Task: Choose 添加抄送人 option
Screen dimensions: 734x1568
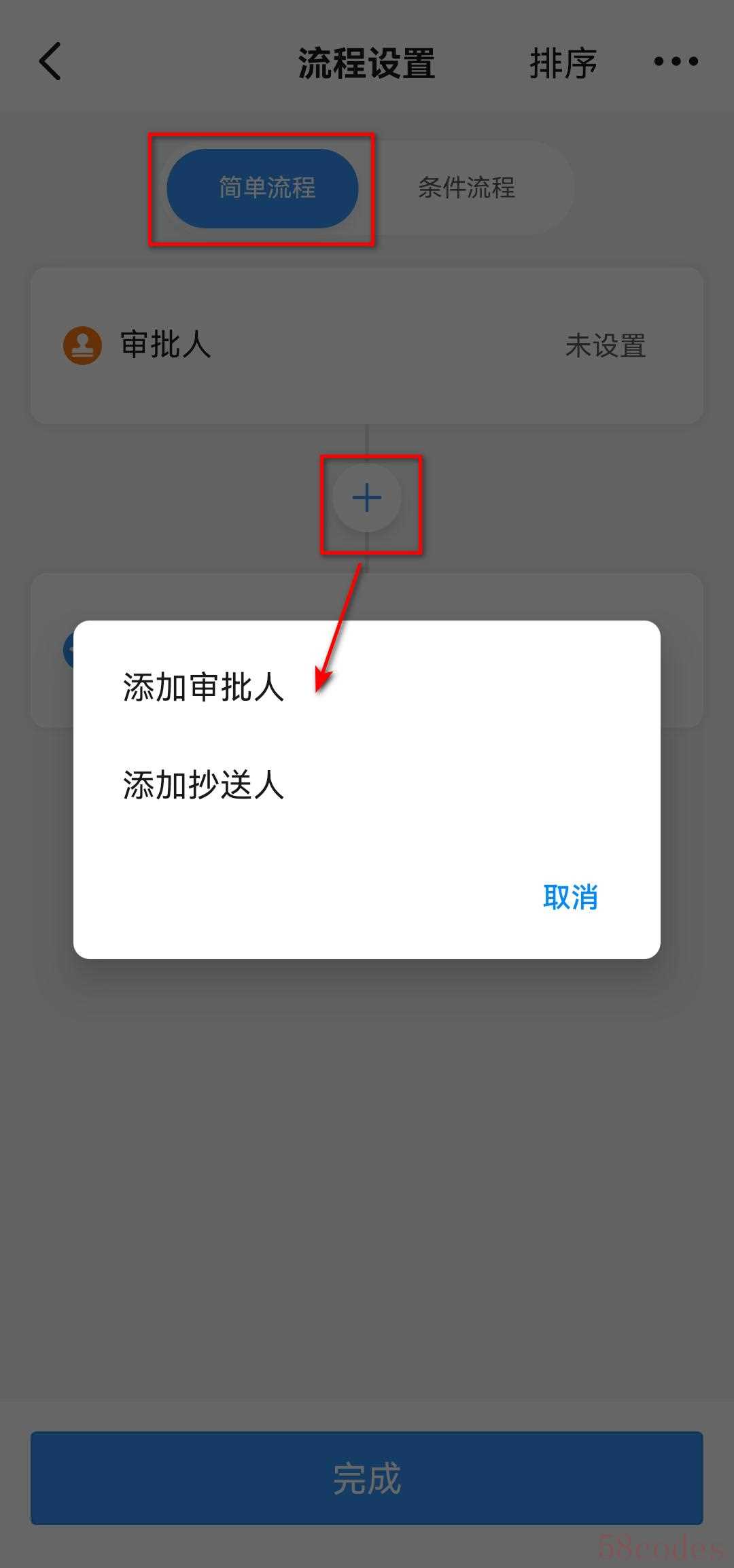Action: (366, 784)
